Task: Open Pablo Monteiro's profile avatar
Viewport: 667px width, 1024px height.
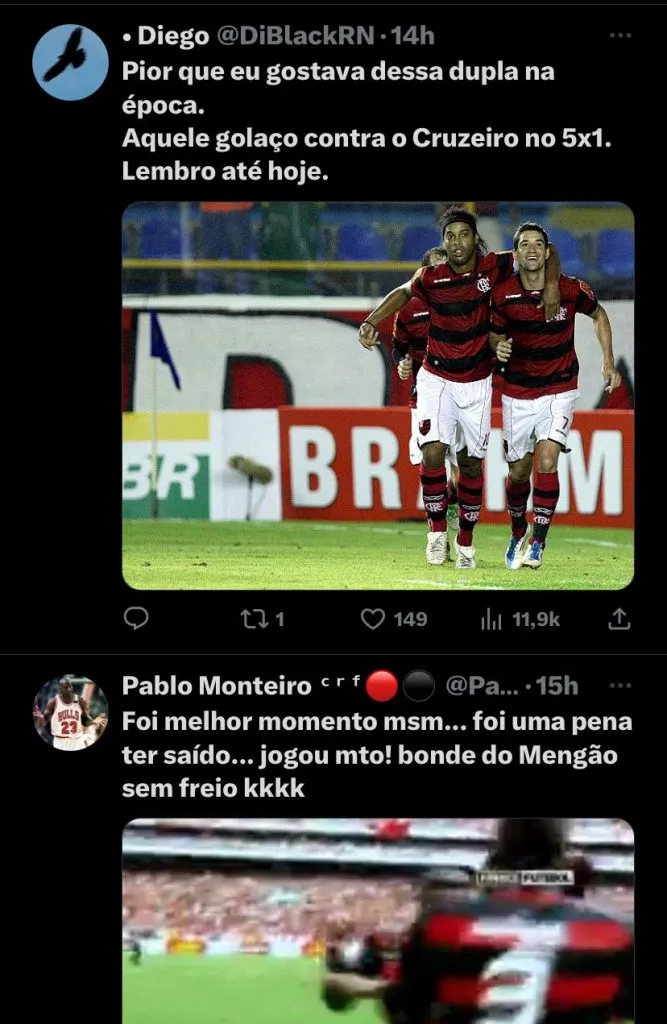Action: pos(70,712)
